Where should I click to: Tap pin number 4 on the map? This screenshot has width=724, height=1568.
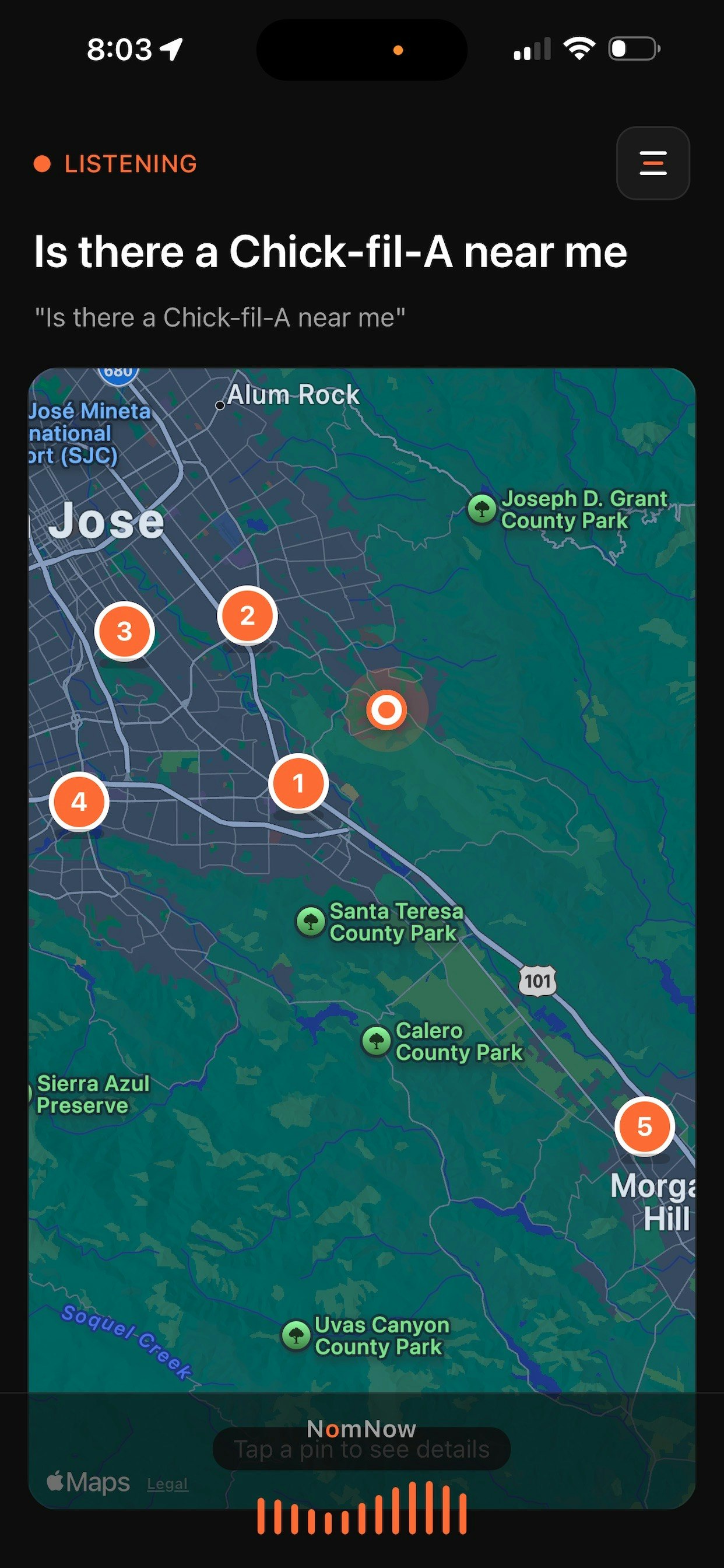click(79, 801)
